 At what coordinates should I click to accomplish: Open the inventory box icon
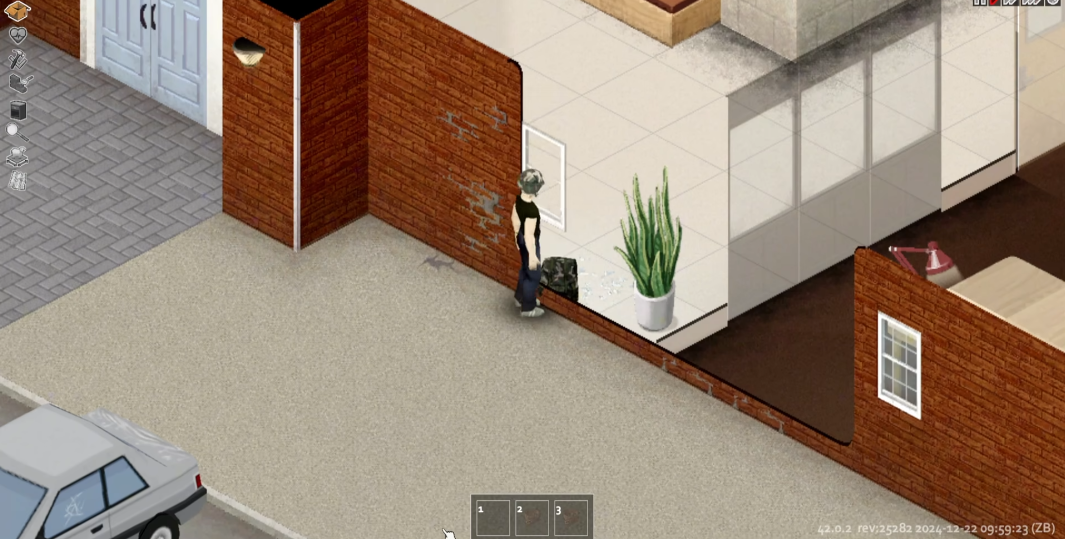click(17, 11)
